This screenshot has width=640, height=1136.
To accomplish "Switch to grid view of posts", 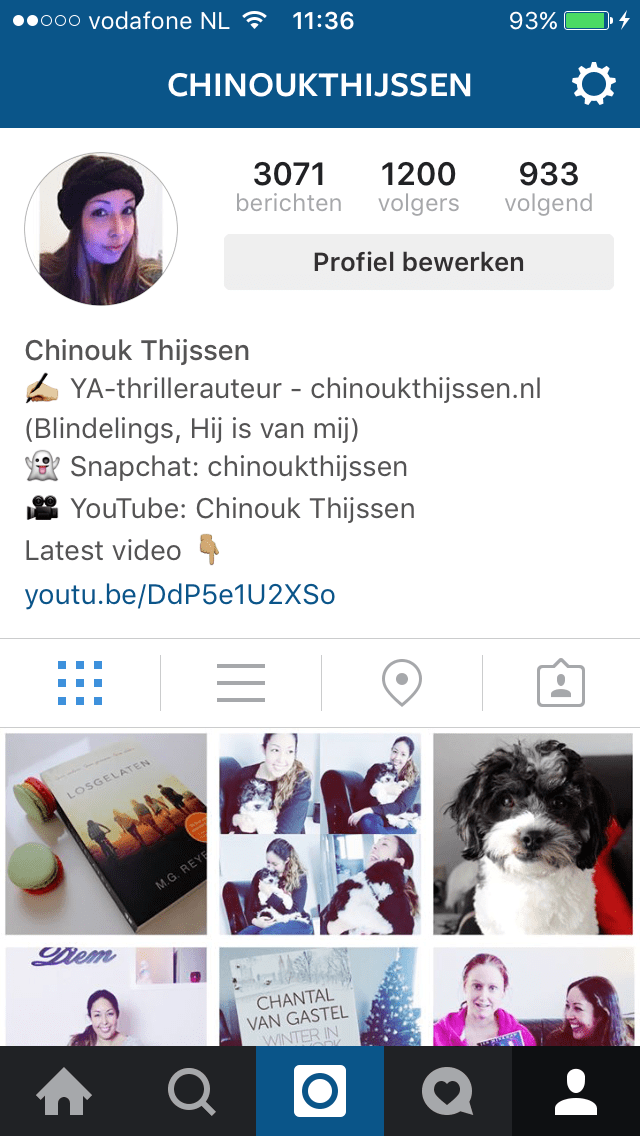I will pyautogui.click(x=80, y=684).
